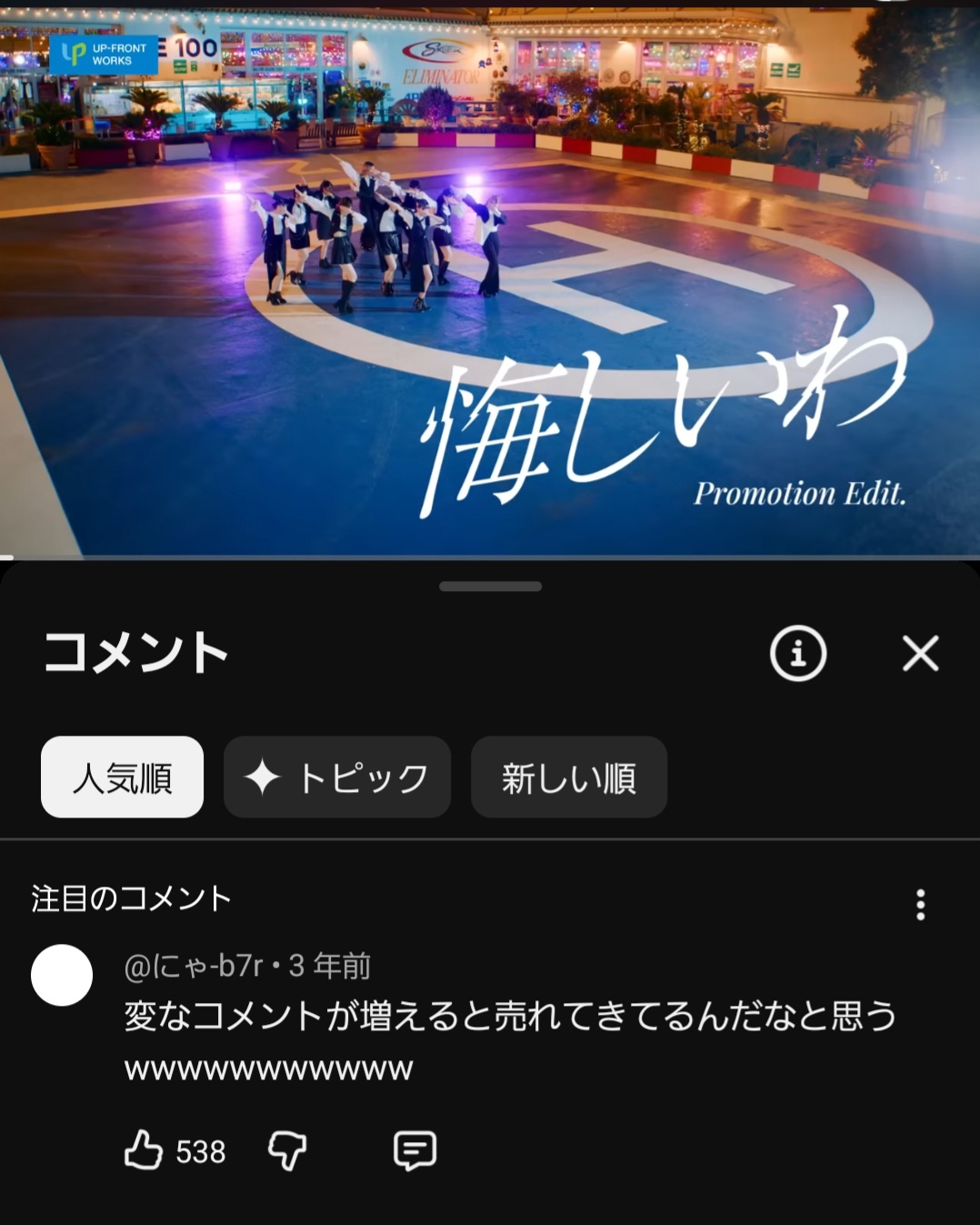This screenshot has width=980, height=1225.
Task: Reply to the comment by @にゃ-b7r
Action: click(415, 1150)
